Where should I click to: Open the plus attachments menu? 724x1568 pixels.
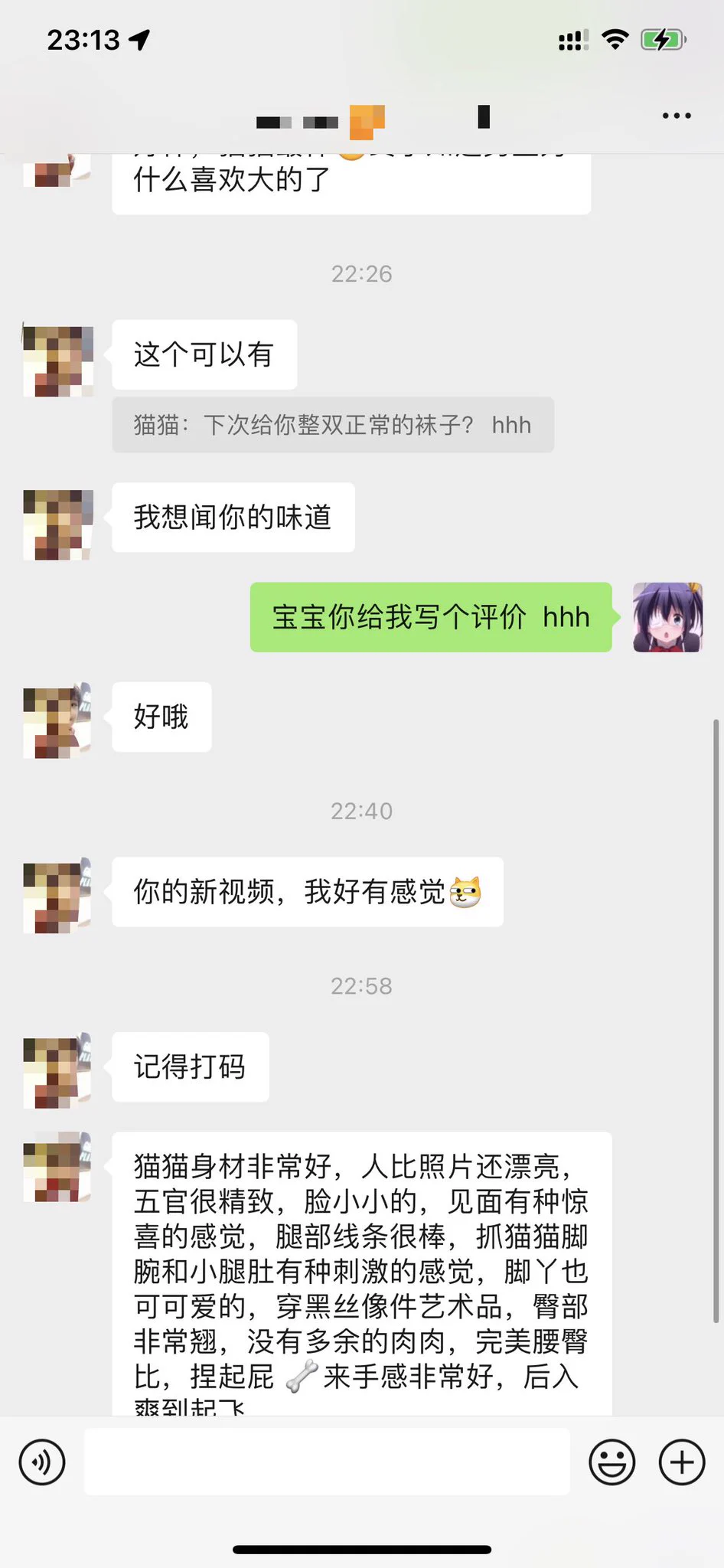tap(682, 1462)
